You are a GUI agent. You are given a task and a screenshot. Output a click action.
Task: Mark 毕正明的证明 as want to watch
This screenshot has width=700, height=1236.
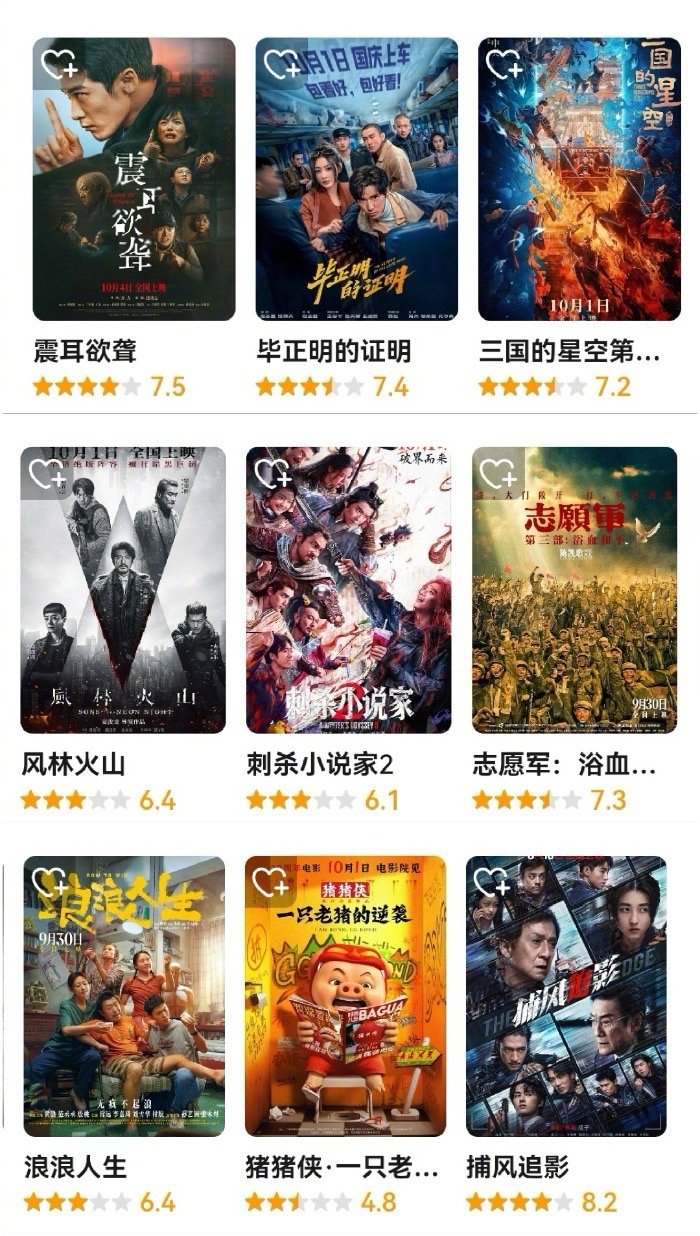pyautogui.click(x=282, y=65)
